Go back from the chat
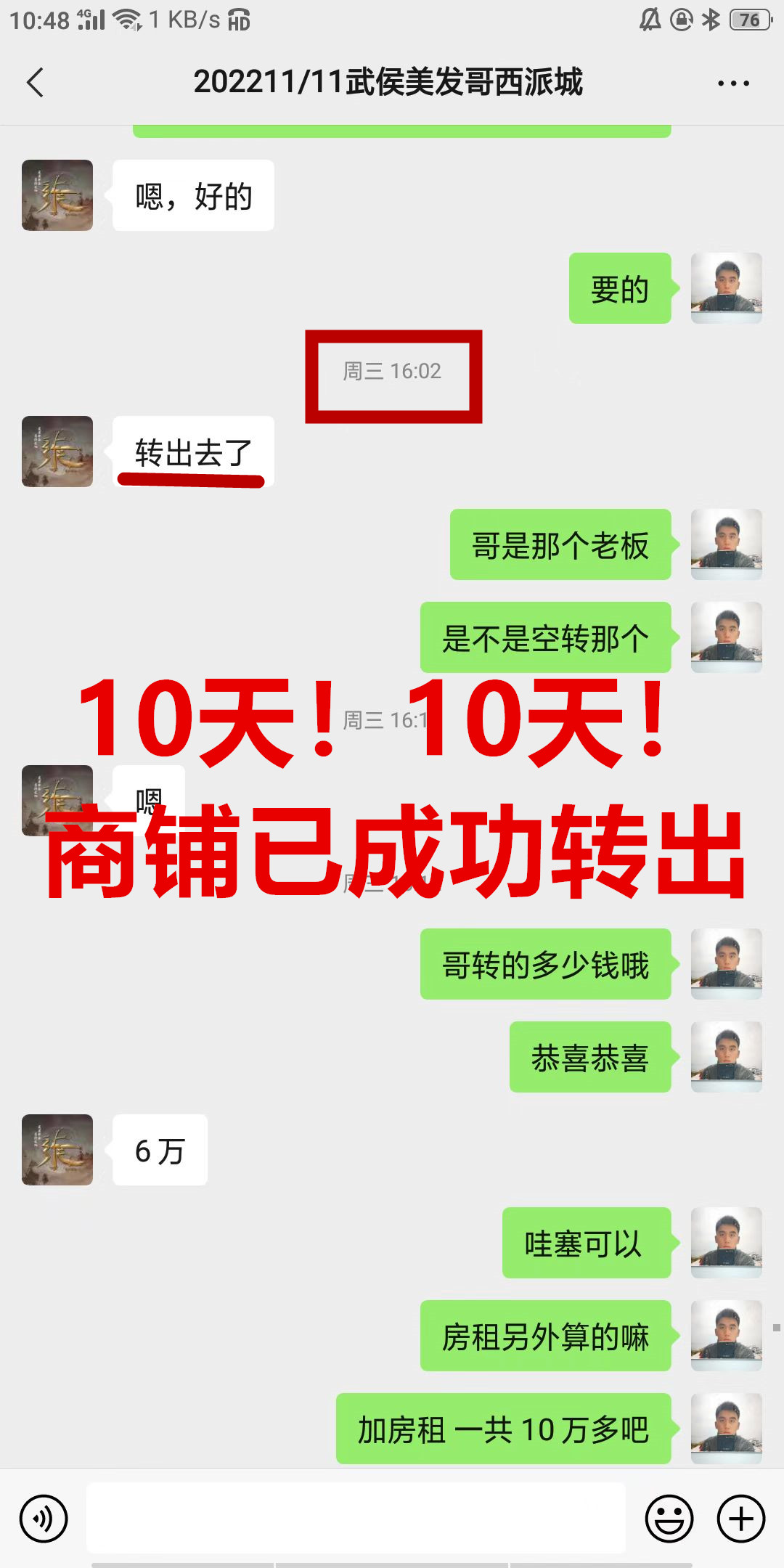Viewport: 784px width, 1568px height. click(35, 82)
